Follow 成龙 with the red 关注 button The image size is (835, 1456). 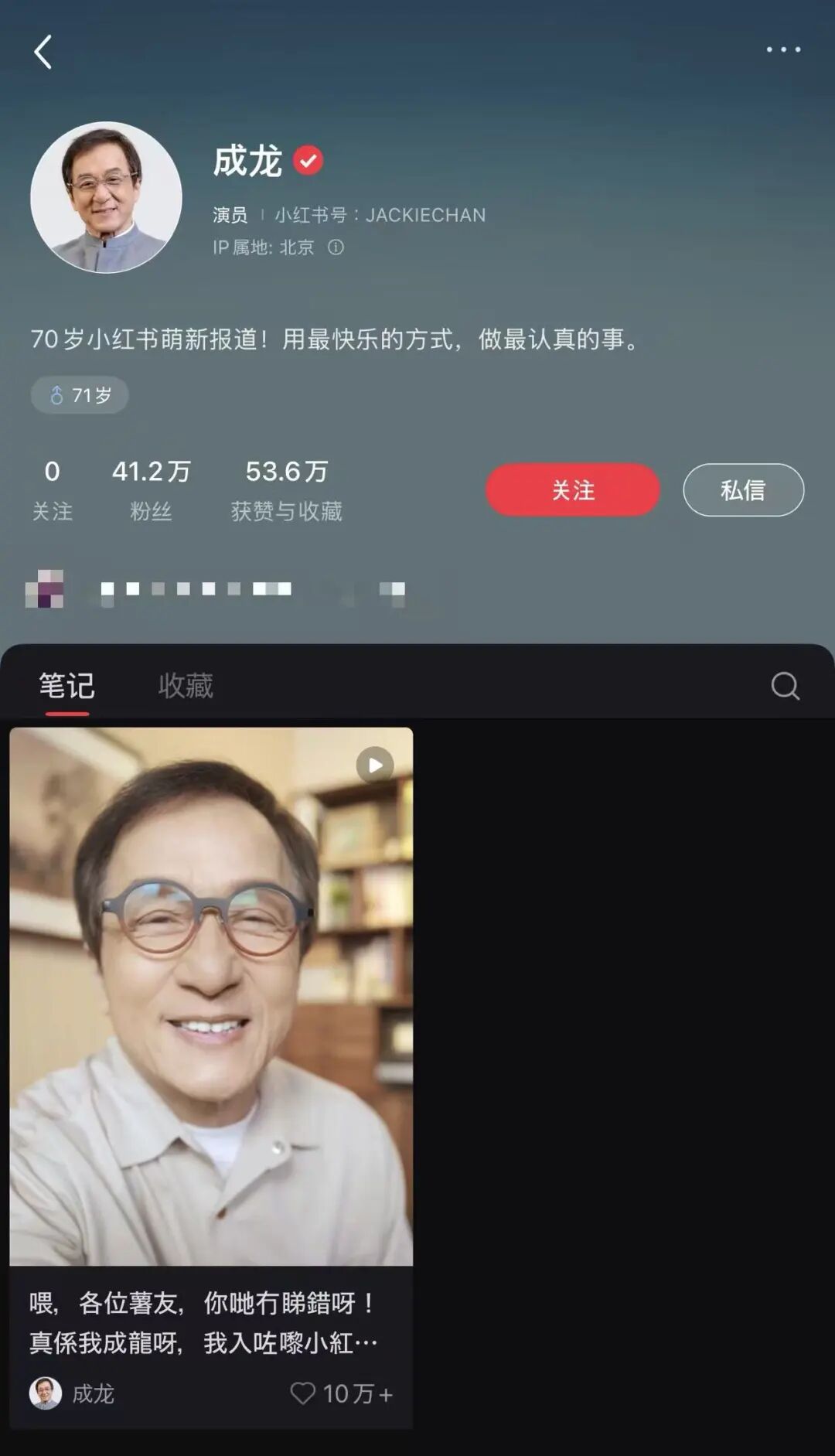[572, 489]
